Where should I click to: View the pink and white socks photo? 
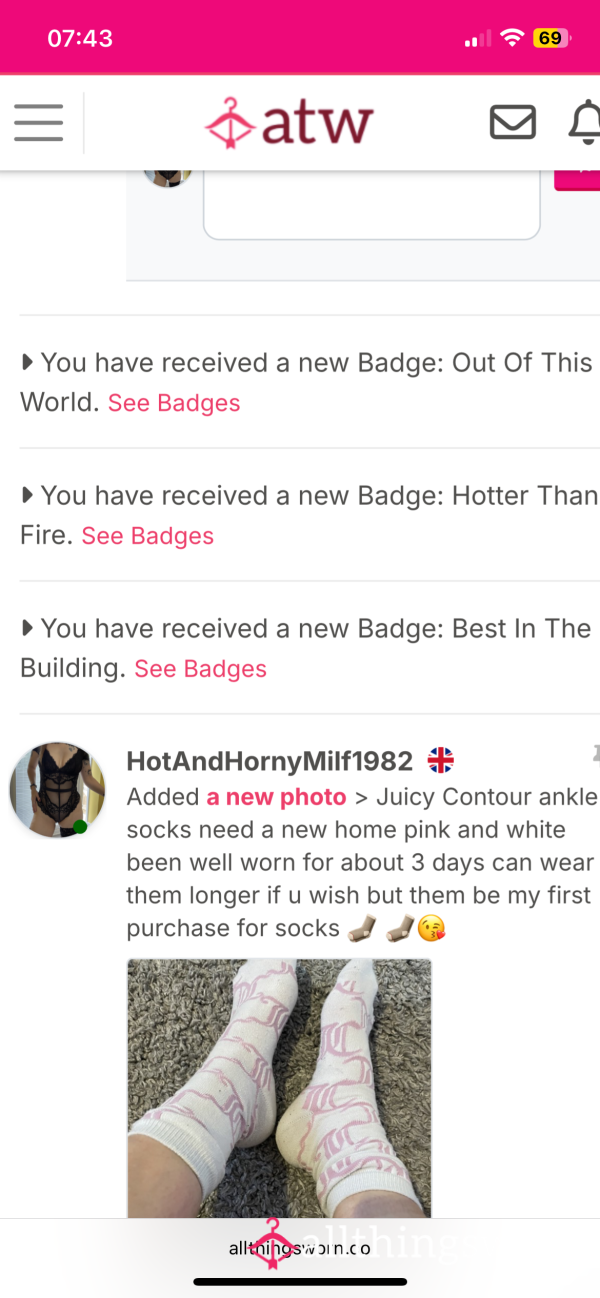(x=279, y=1088)
